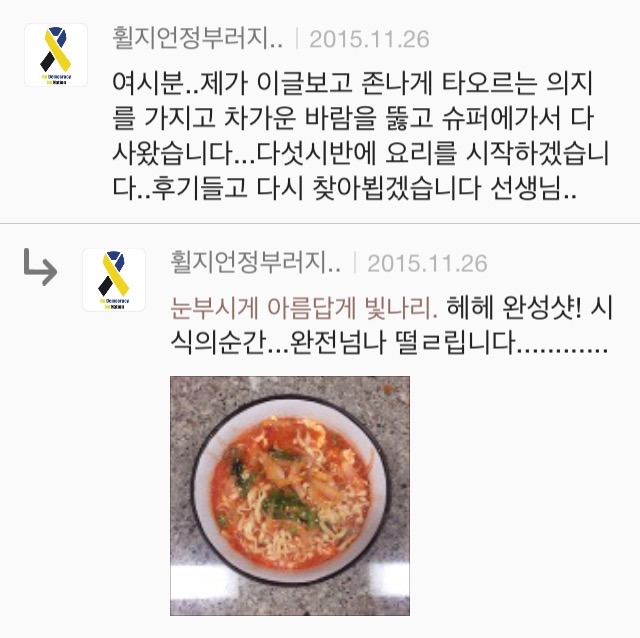The image size is (640, 638).
Task: Open the profile picture of the first commenter
Action: (56, 55)
